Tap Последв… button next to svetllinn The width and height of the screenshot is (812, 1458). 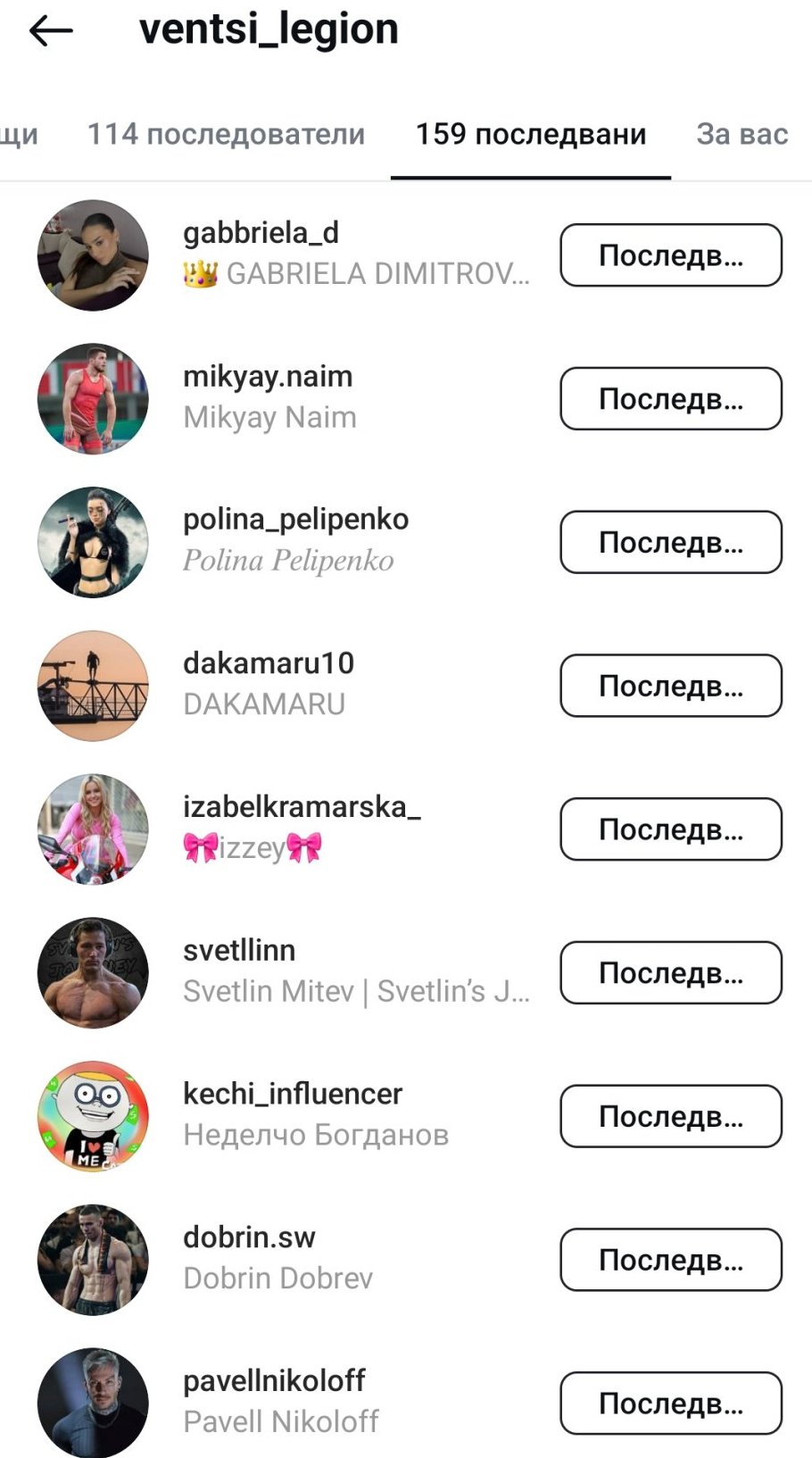671,973
